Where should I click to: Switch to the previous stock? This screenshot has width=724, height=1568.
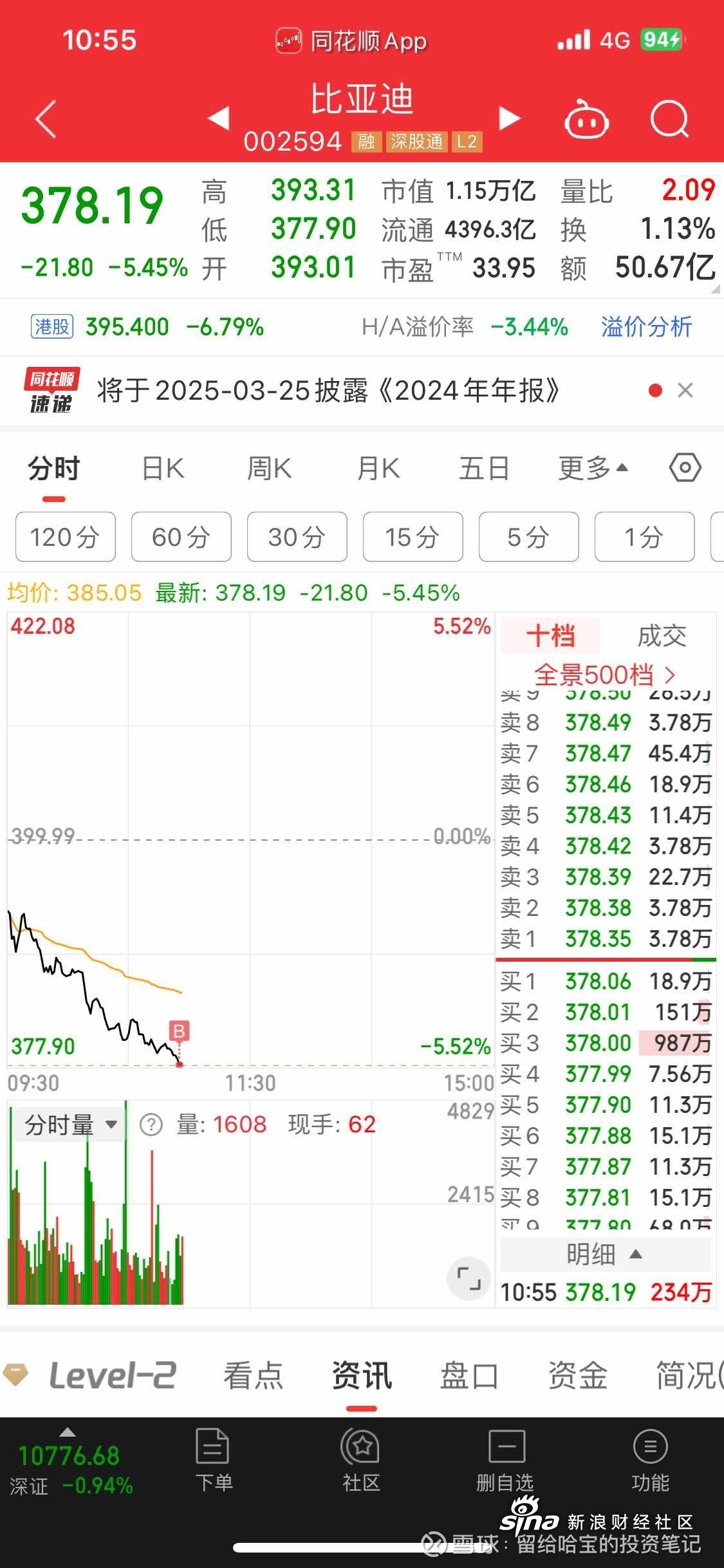click(219, 118)
